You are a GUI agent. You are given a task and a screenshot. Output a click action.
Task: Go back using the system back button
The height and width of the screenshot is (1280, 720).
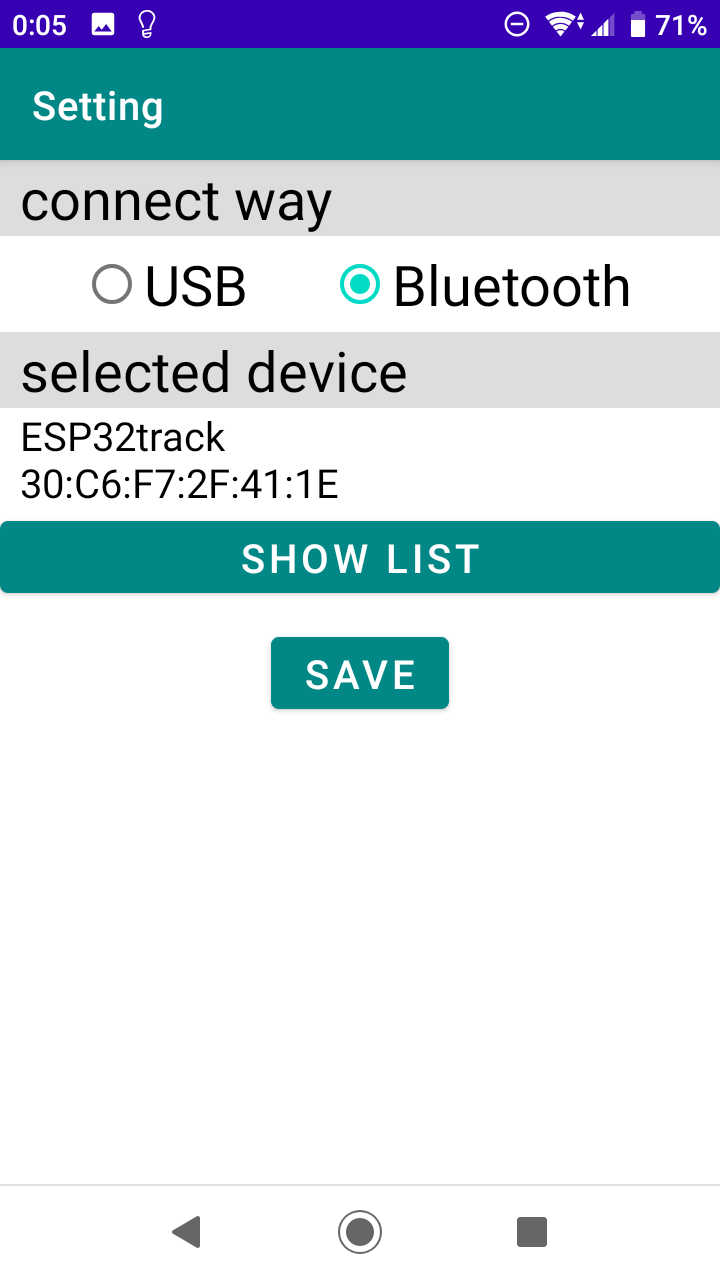point(186,1231)
